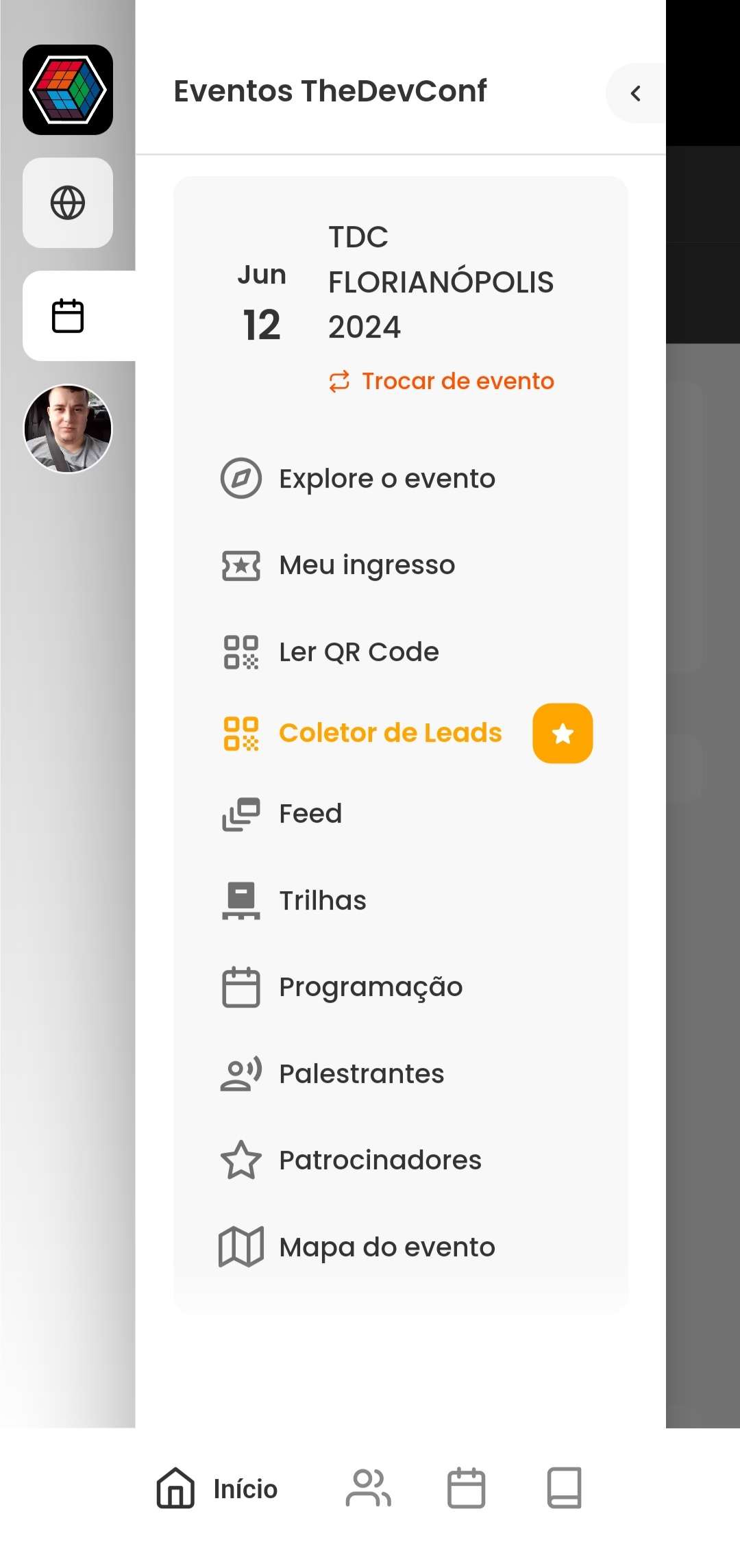The width and height of the screenshot is (740, 1568).
Task: Open Trilhas
Action: [x=401, y=900]
